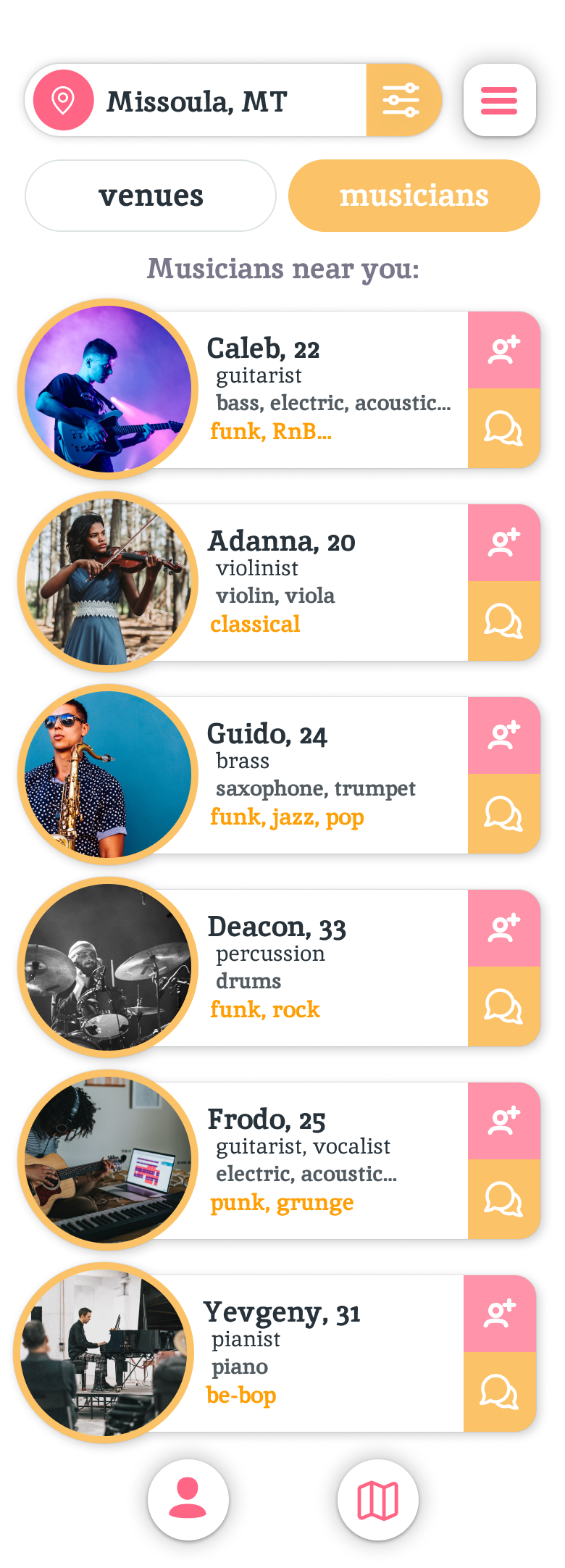
Task: Open the filter settings icon
Action: tap(402, 100)
